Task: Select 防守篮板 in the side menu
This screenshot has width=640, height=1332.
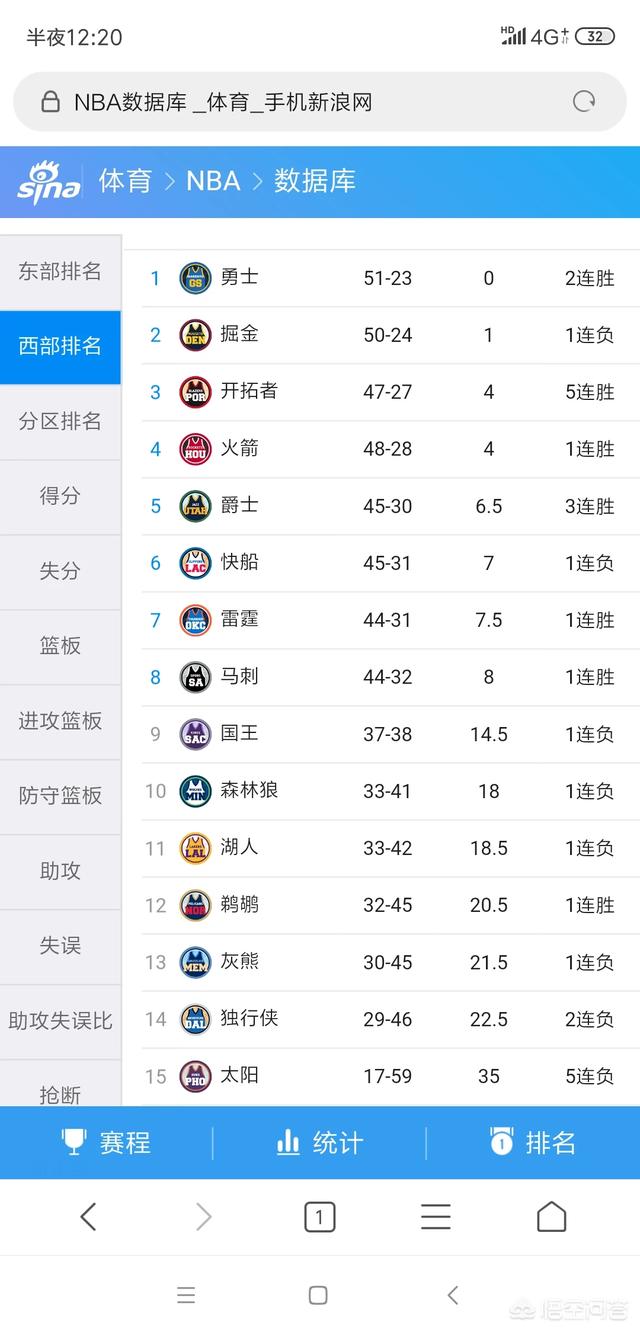Action: click(x=60, y=797)
